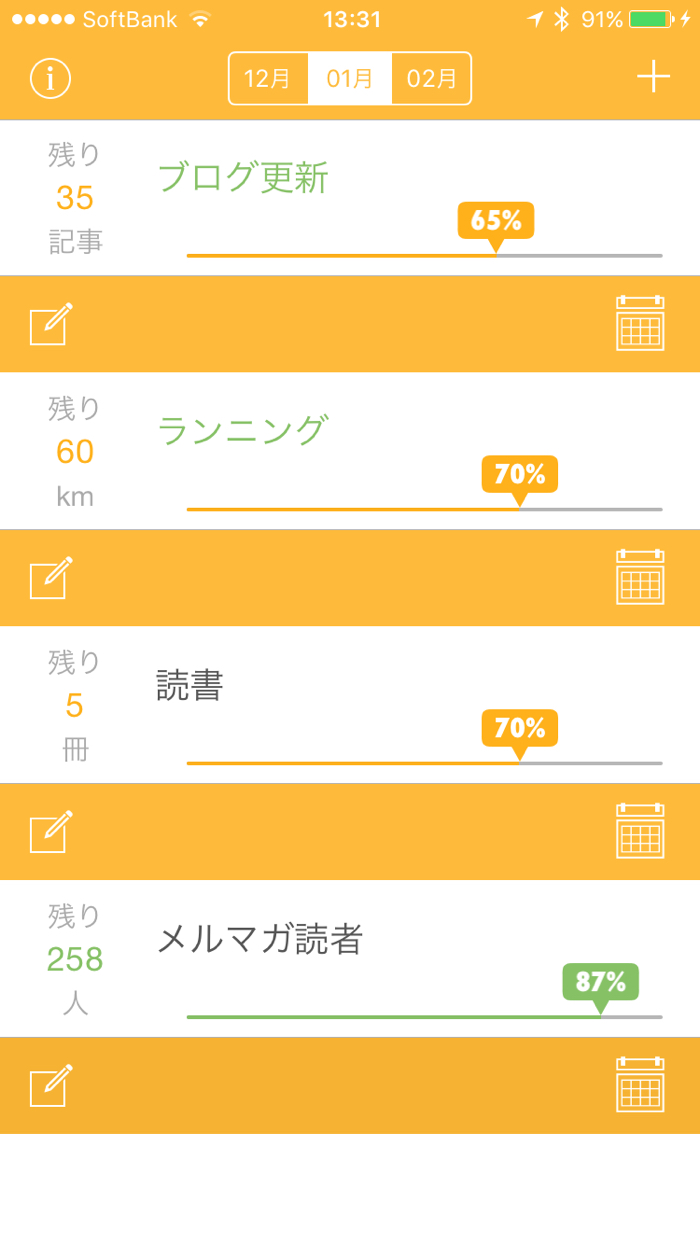Screen dimensions: 700x1245
Task: Edit the メルマガ読者 goal entry
Action: [x=51, y=1086]
